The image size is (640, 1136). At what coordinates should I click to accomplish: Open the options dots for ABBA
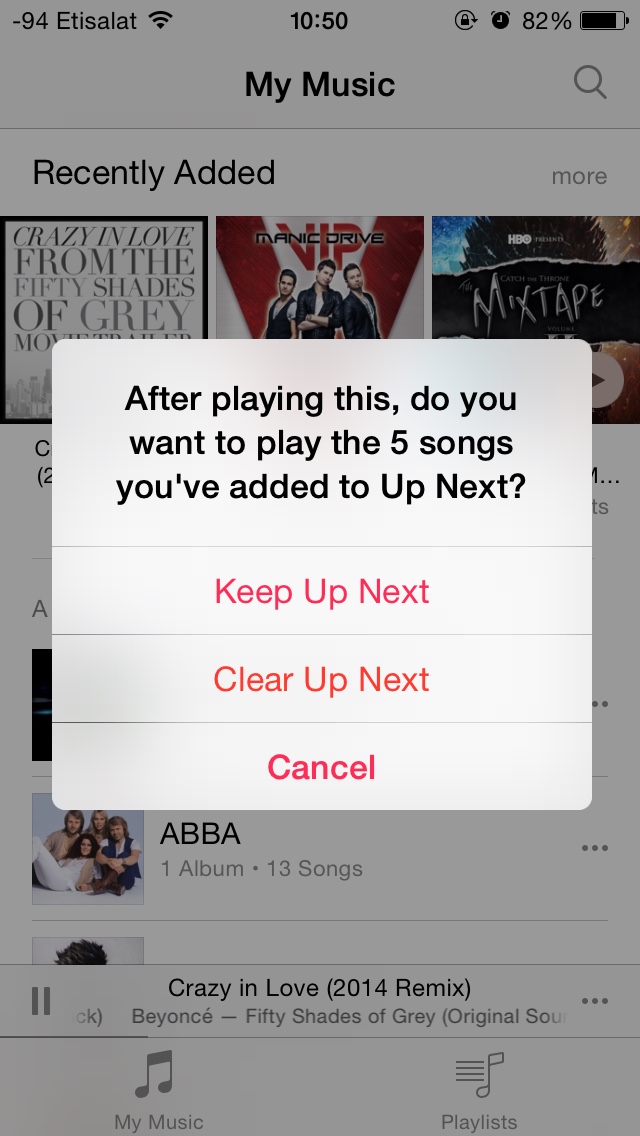[594, 848]
